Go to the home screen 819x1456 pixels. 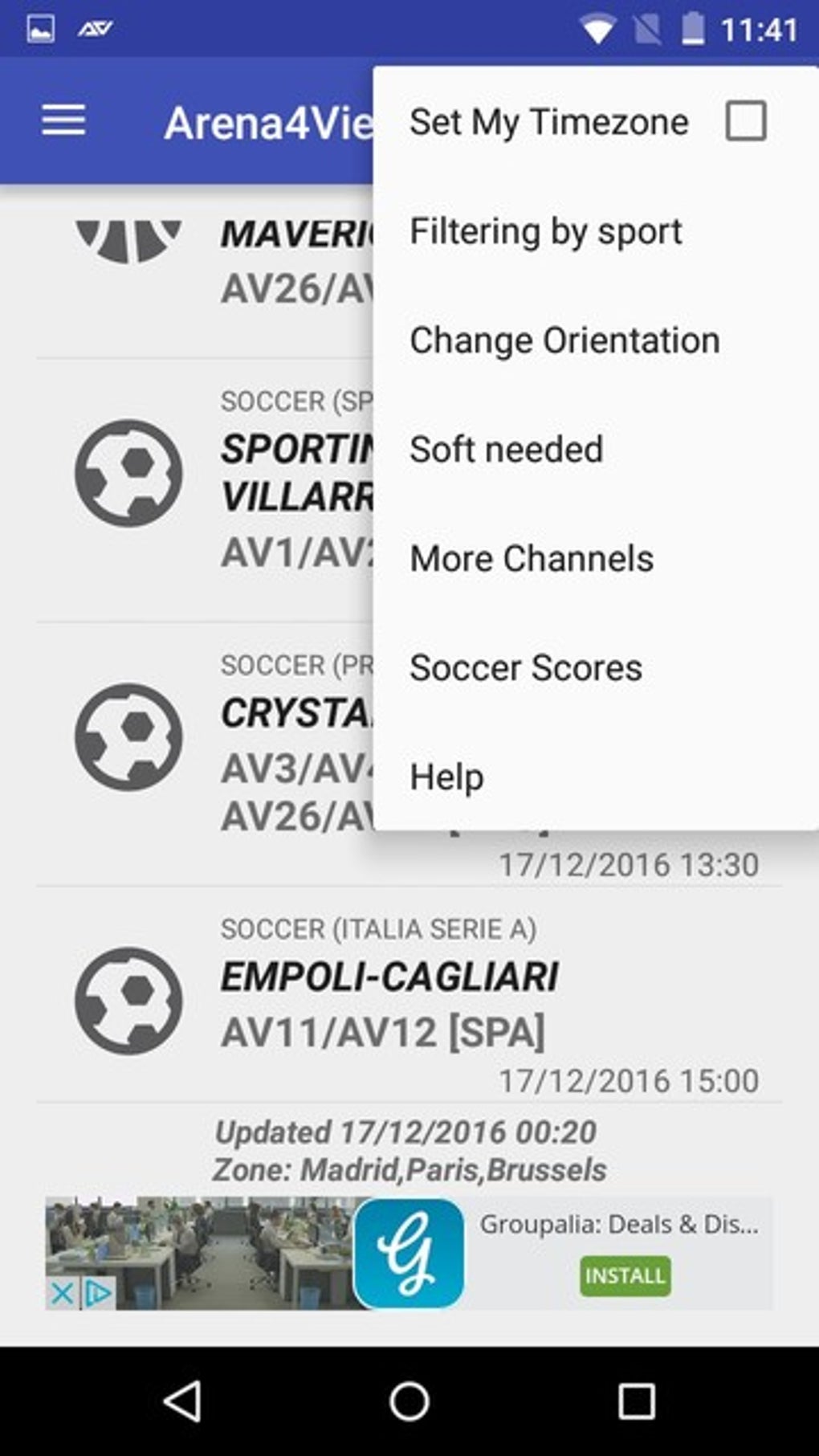[409, 1402]
